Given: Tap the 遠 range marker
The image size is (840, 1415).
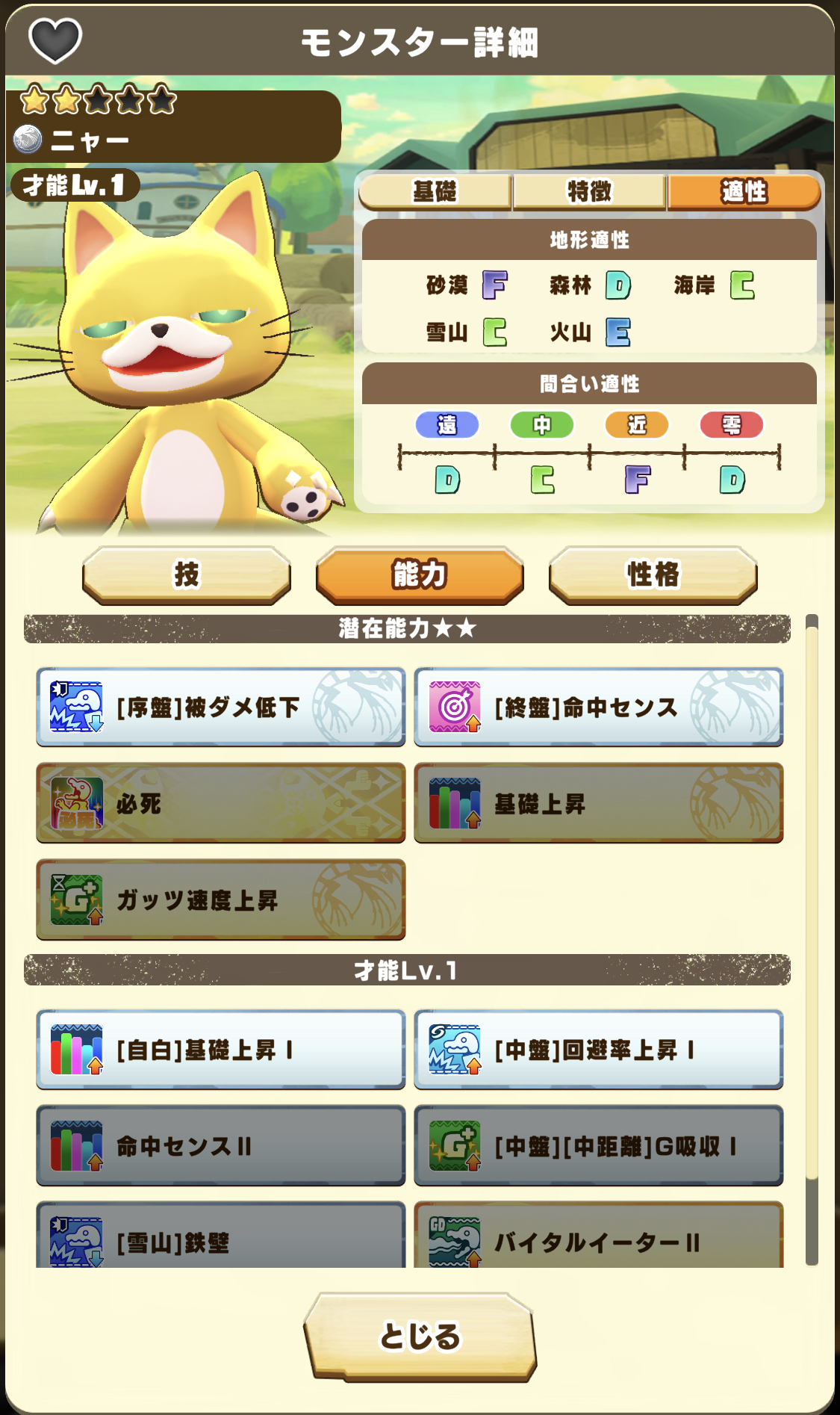Looking at the screenshot, I should 447,426.
